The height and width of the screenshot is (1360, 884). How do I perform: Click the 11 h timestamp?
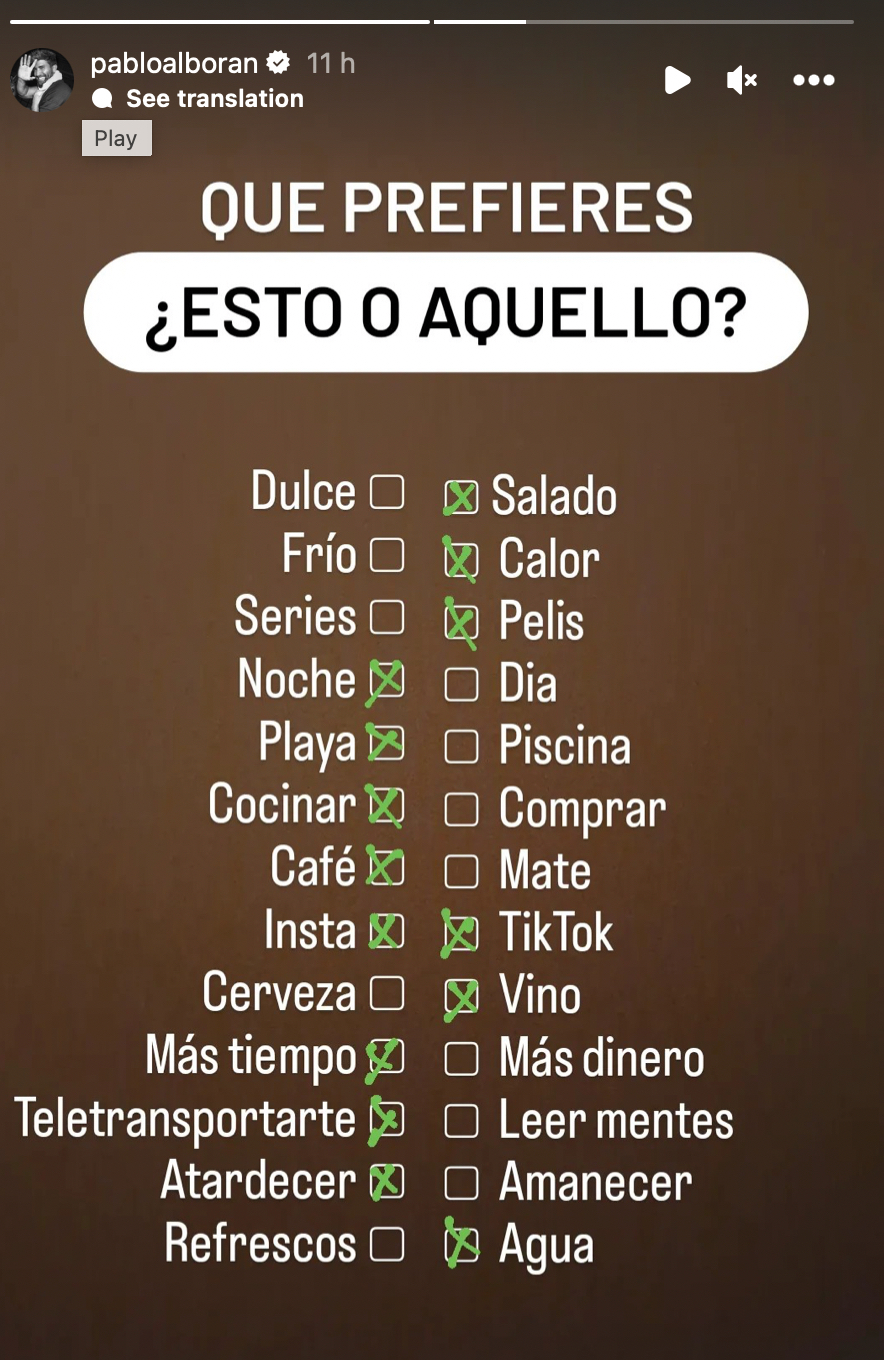[330, 61]
